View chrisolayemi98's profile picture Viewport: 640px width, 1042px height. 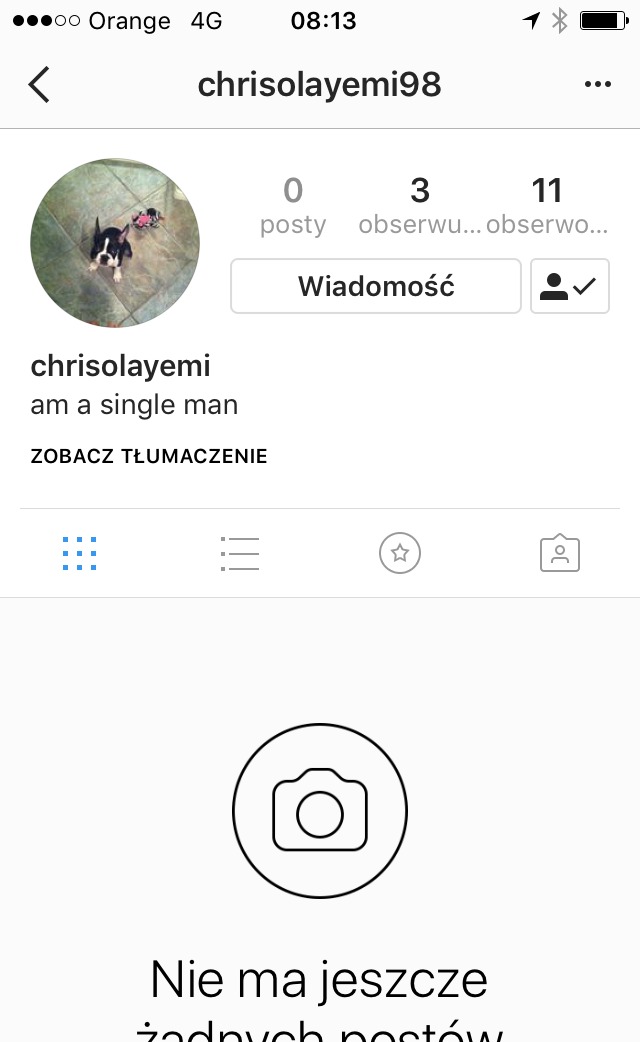[115, 243]
